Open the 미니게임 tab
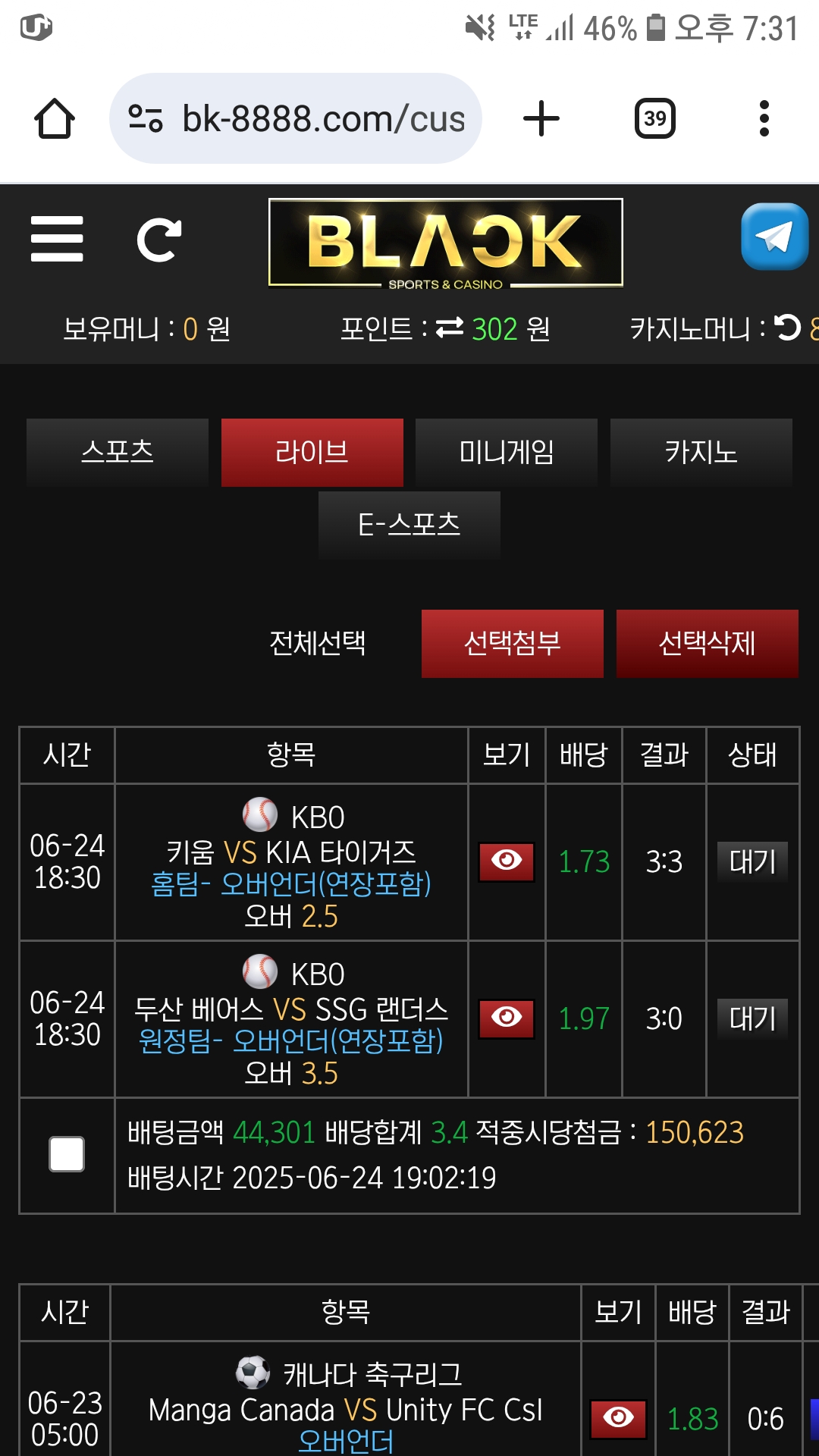 [507, 452]
